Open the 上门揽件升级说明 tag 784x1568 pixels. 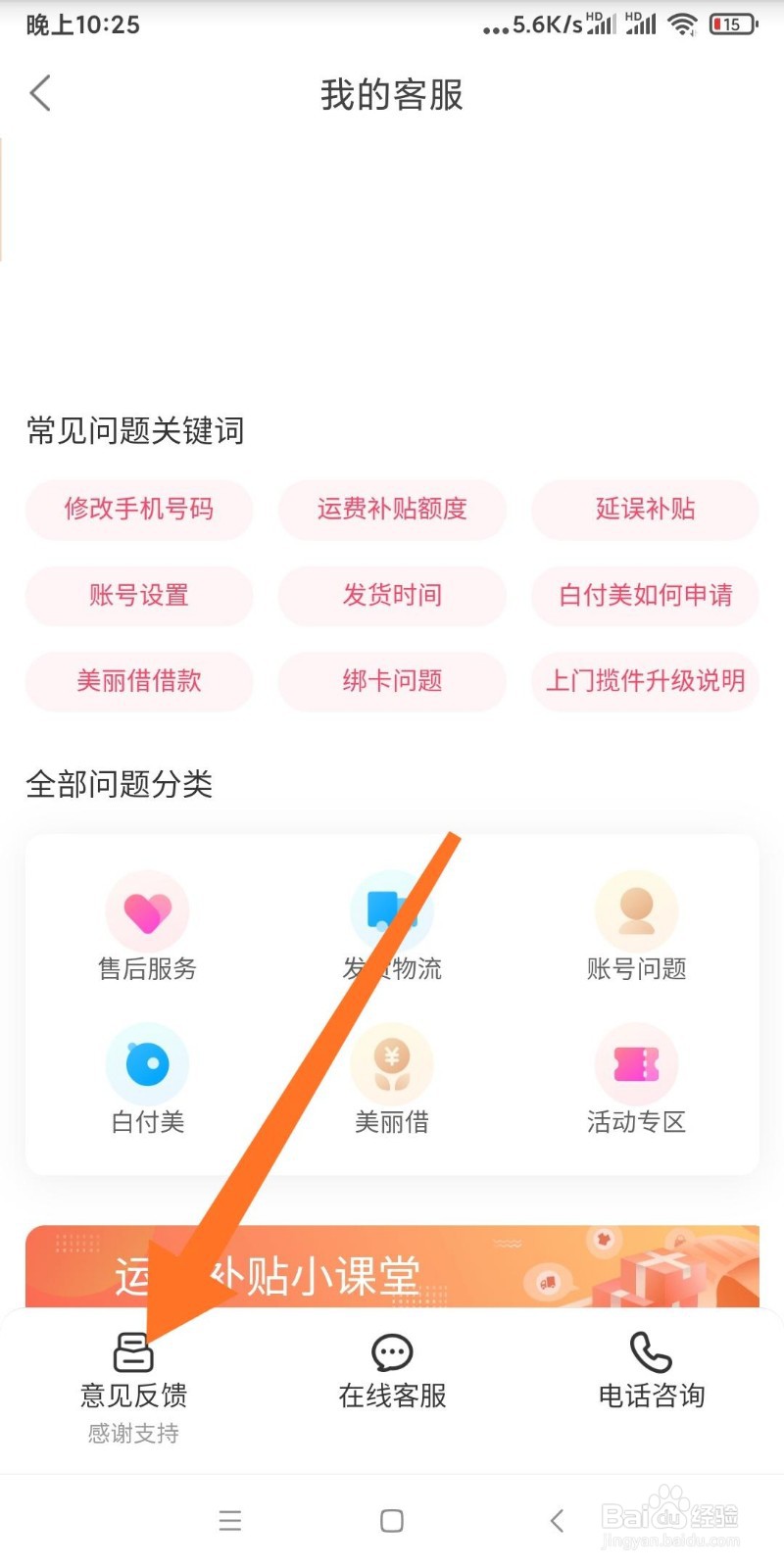(x=644, y=681)
